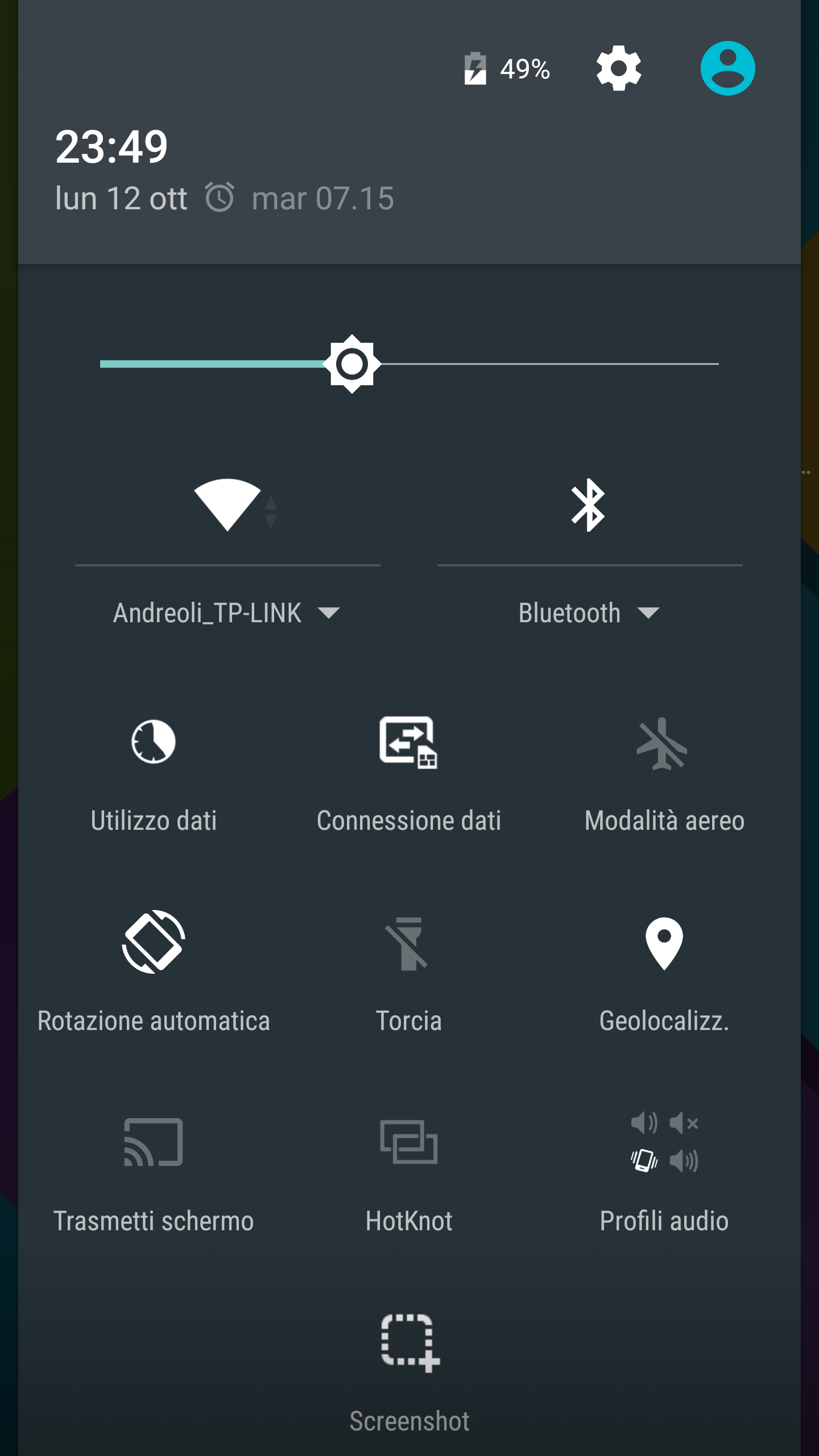Tap the 23:49 clock to open Clock
The image size is (819, 1456).
point(111,146)
